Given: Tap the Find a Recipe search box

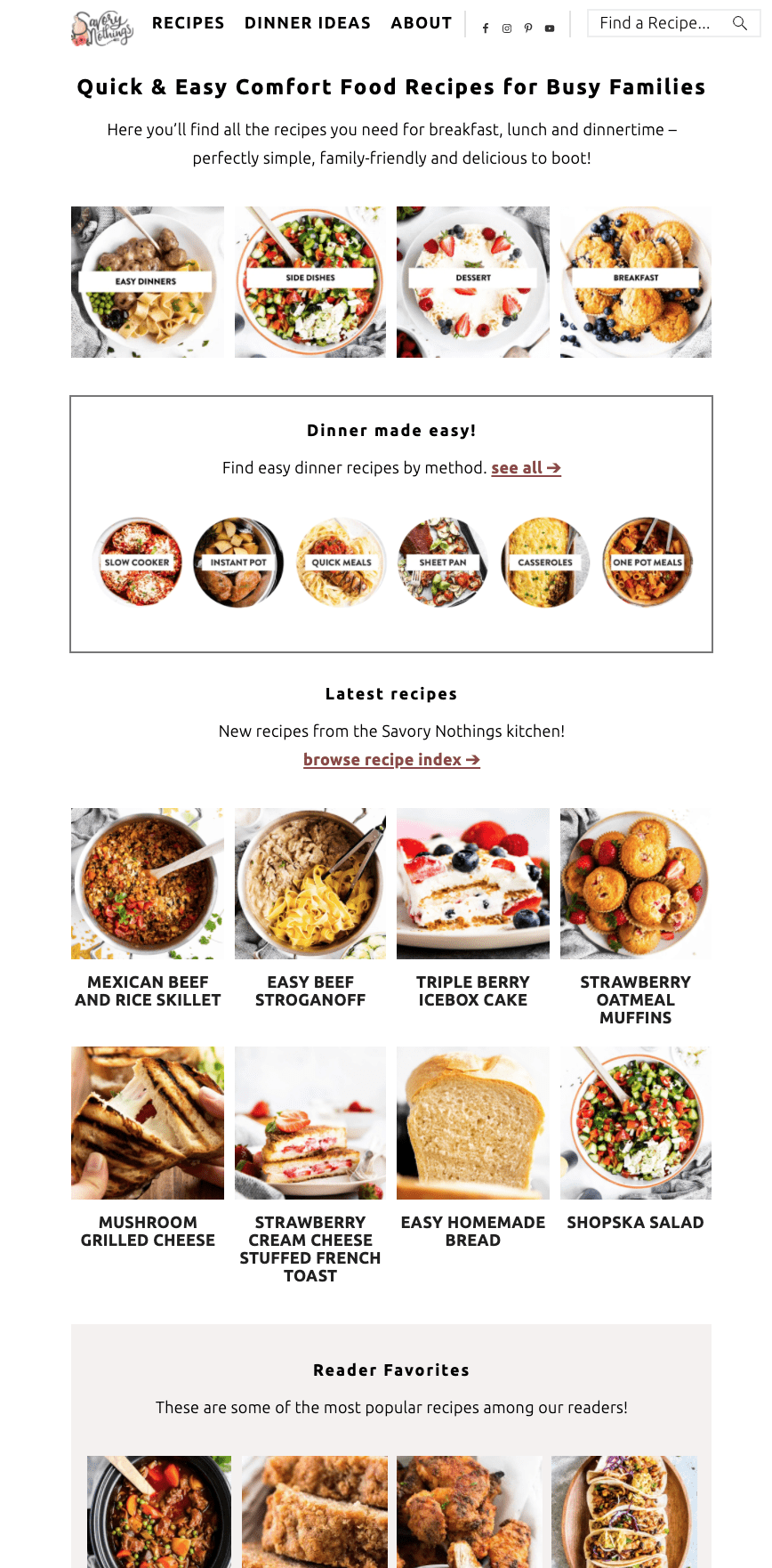Looking at the screenshot, I should (x=663, y=23).
